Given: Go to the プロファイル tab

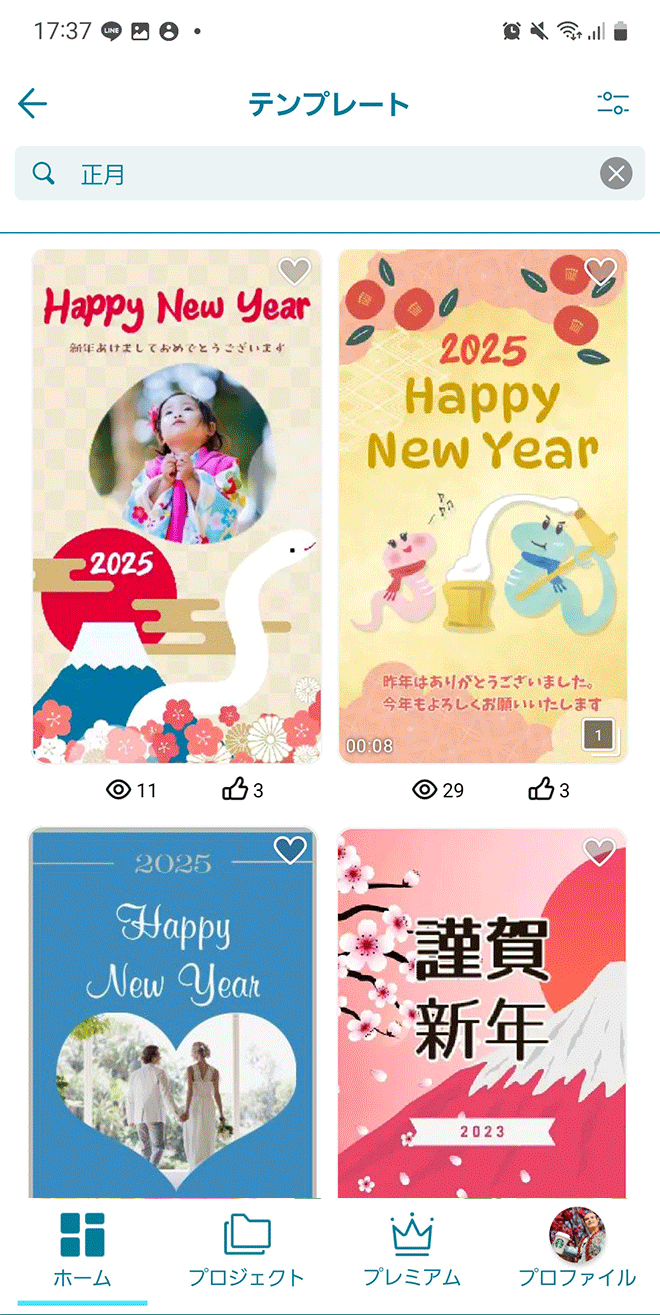Looking at the screenshot, I should 577,1250.
